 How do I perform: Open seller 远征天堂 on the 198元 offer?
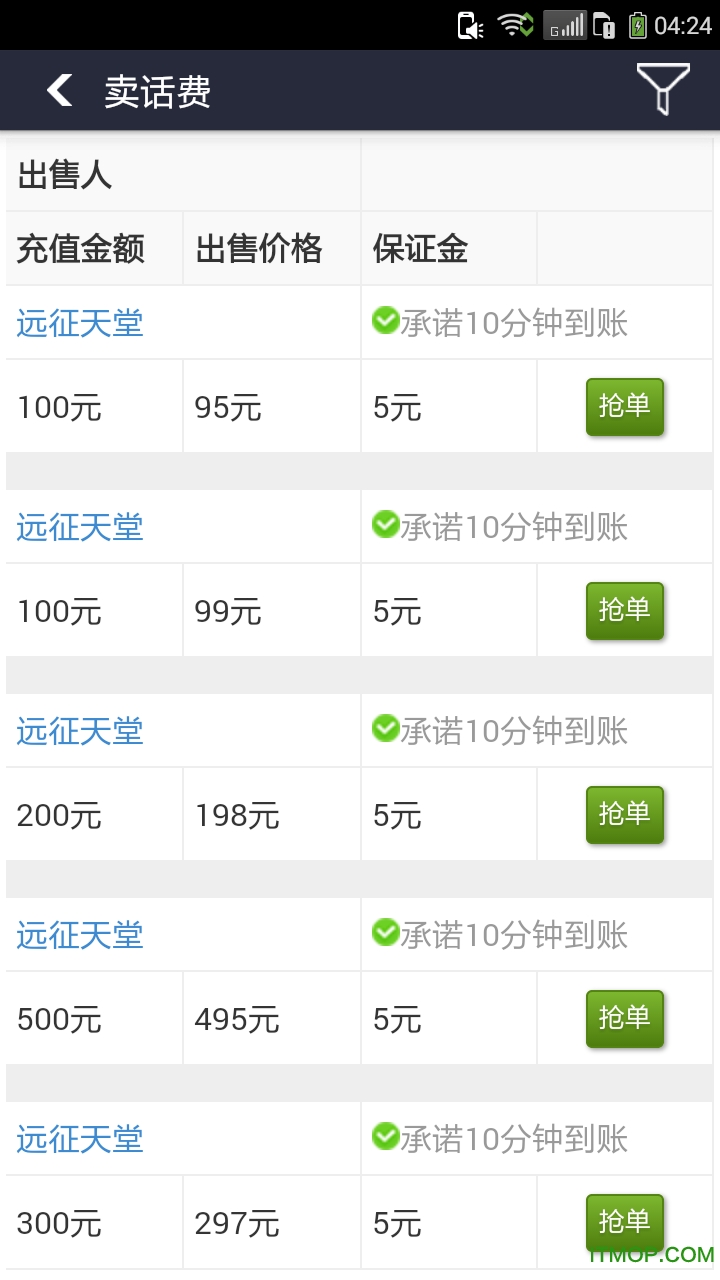(80, 731)
